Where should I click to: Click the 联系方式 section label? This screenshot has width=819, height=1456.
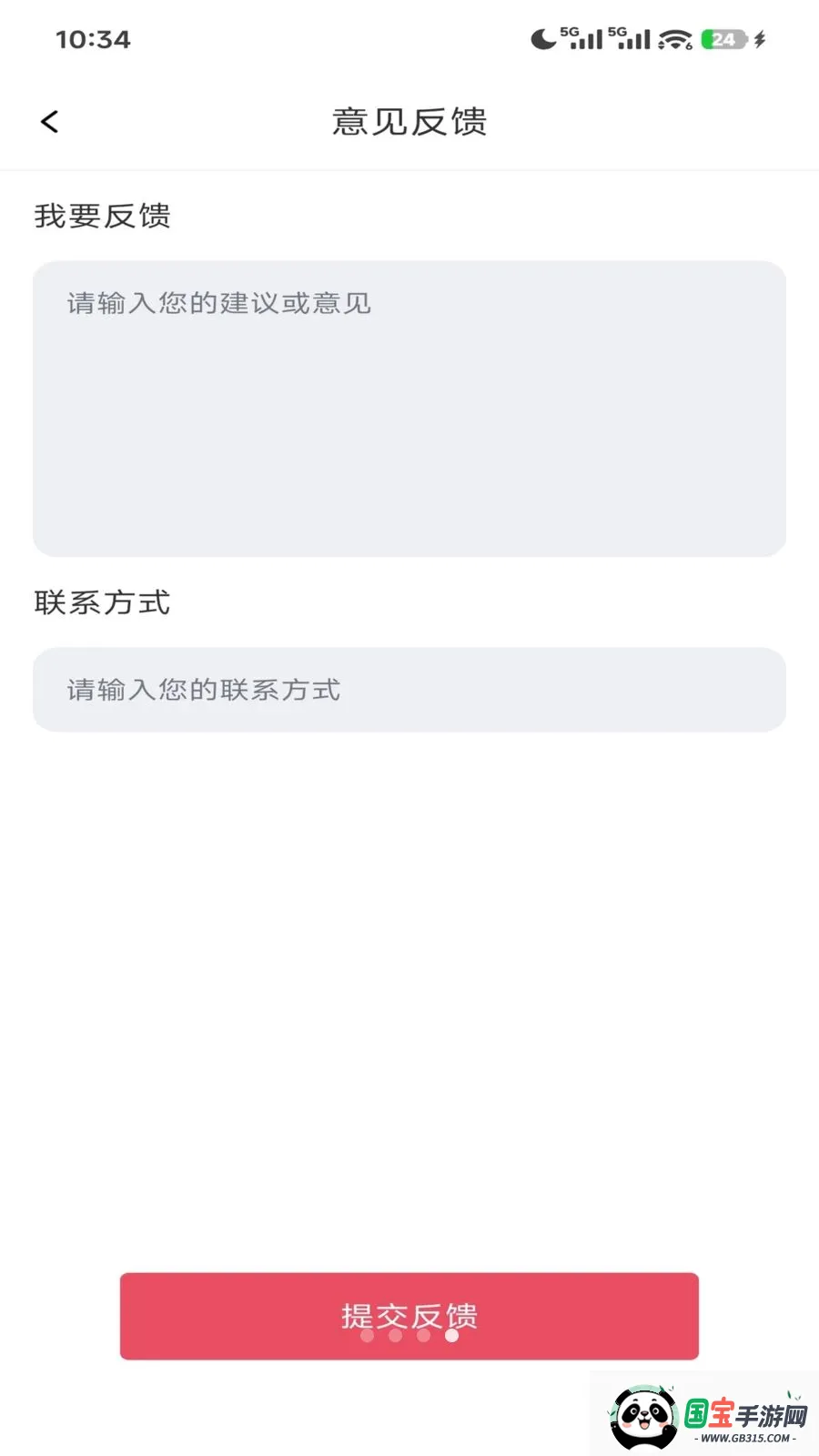coord(102,602)
